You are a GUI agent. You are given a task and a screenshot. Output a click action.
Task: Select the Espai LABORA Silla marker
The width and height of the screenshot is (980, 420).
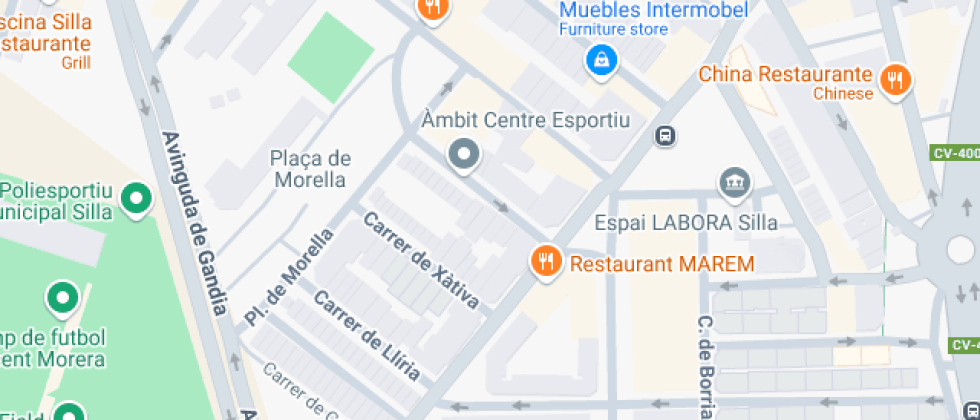click(736, 184)
